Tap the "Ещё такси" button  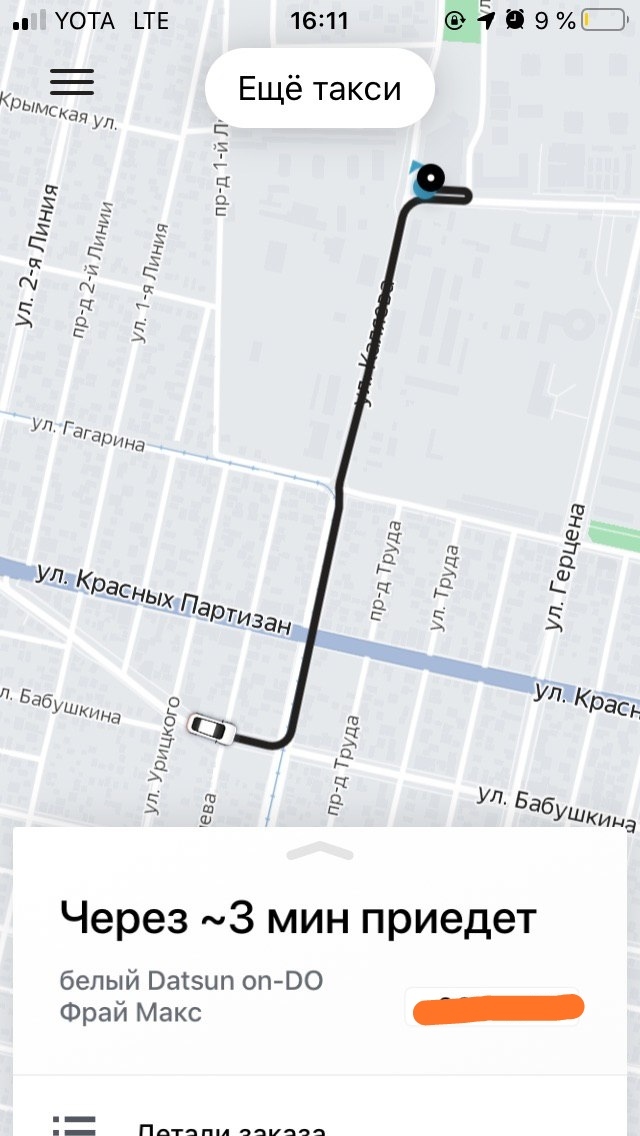[x=319, y=90]
